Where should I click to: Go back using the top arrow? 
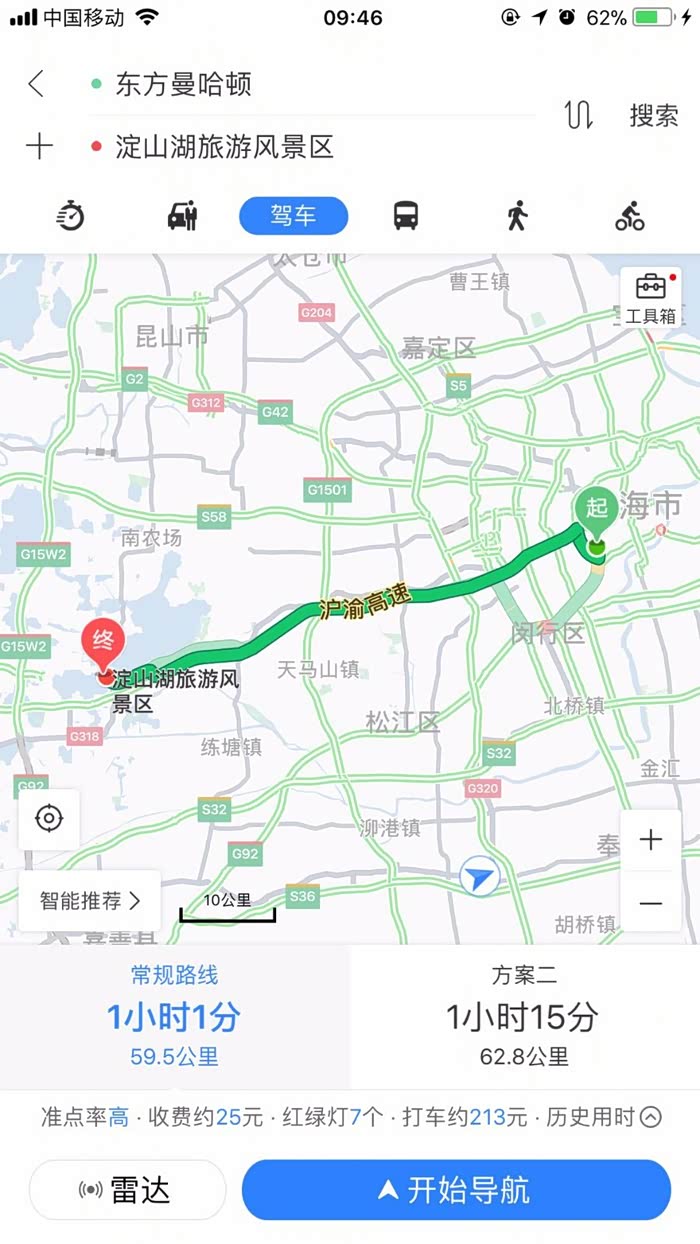click(x=36, y=84)
